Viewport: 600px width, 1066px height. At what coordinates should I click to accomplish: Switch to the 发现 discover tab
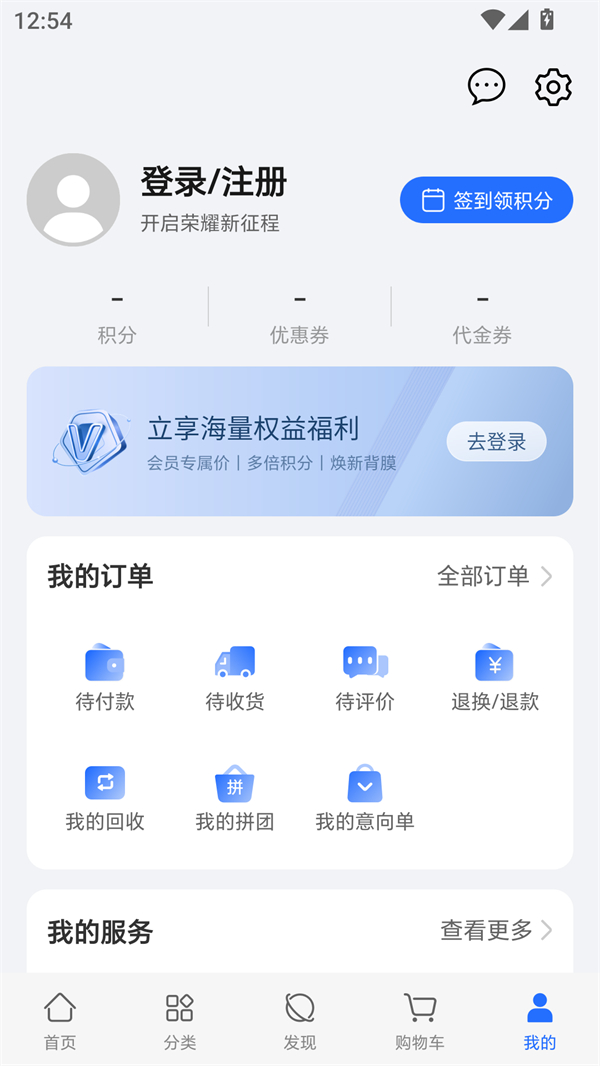click(x=300, y=1020)
